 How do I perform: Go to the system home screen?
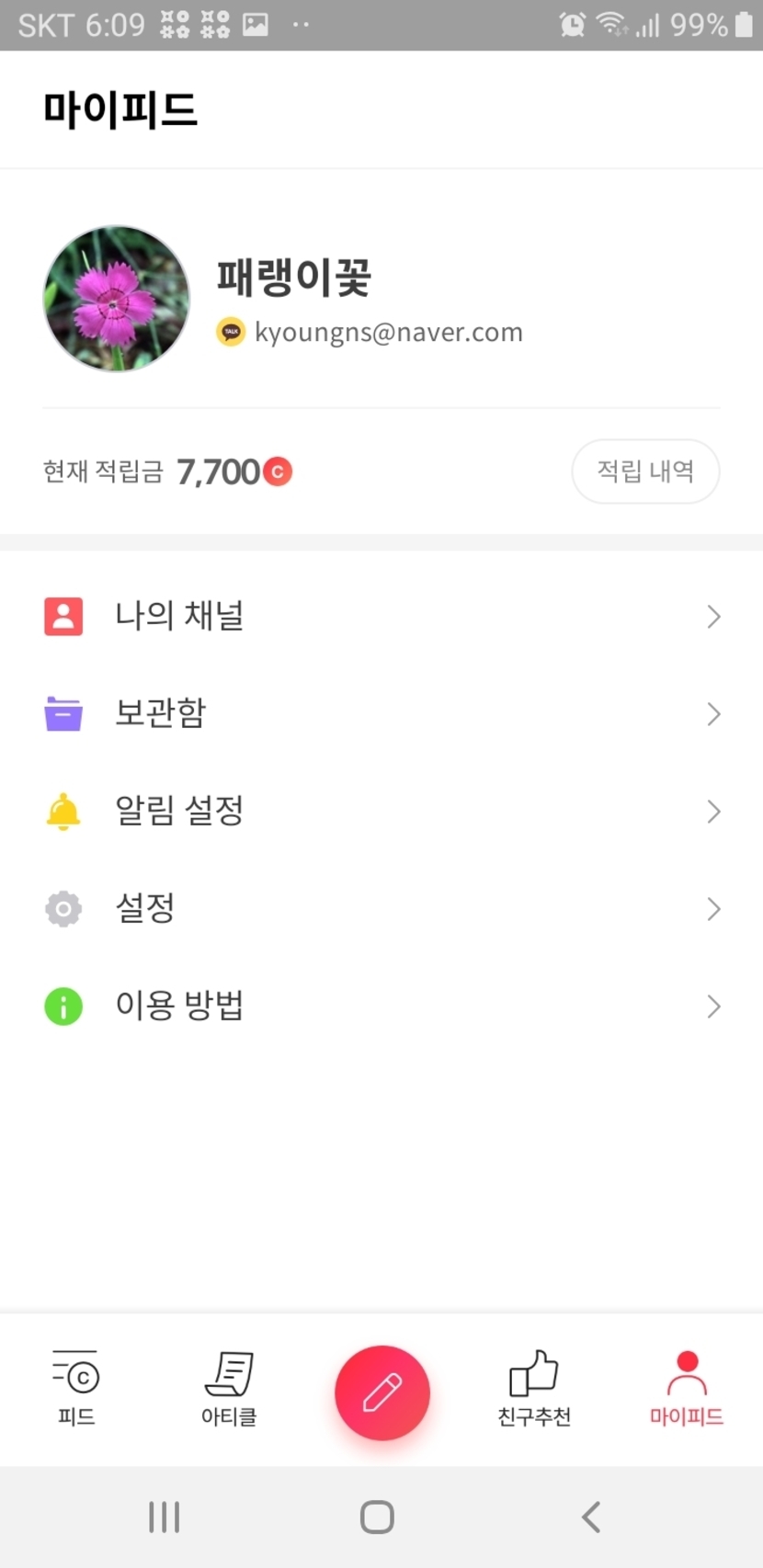pyautogui.click(x=377, y=1517)
